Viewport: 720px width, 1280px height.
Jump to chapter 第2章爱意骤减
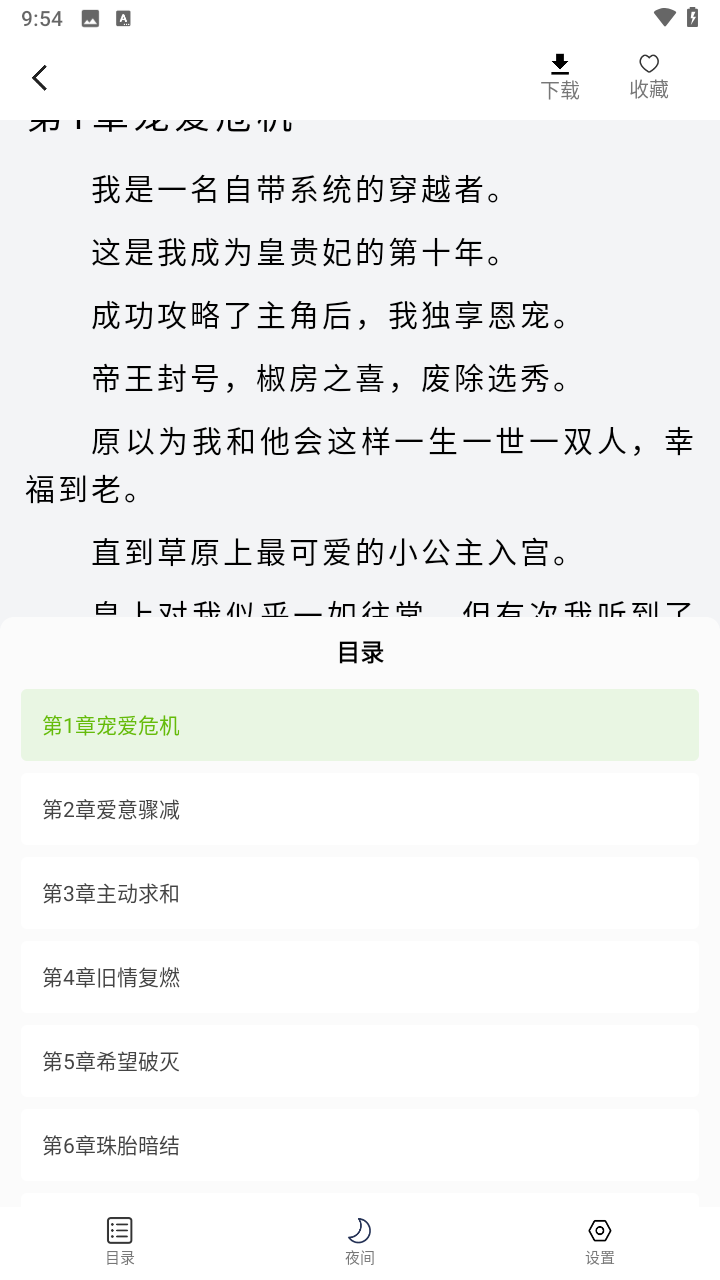click(x=360, y=809)
